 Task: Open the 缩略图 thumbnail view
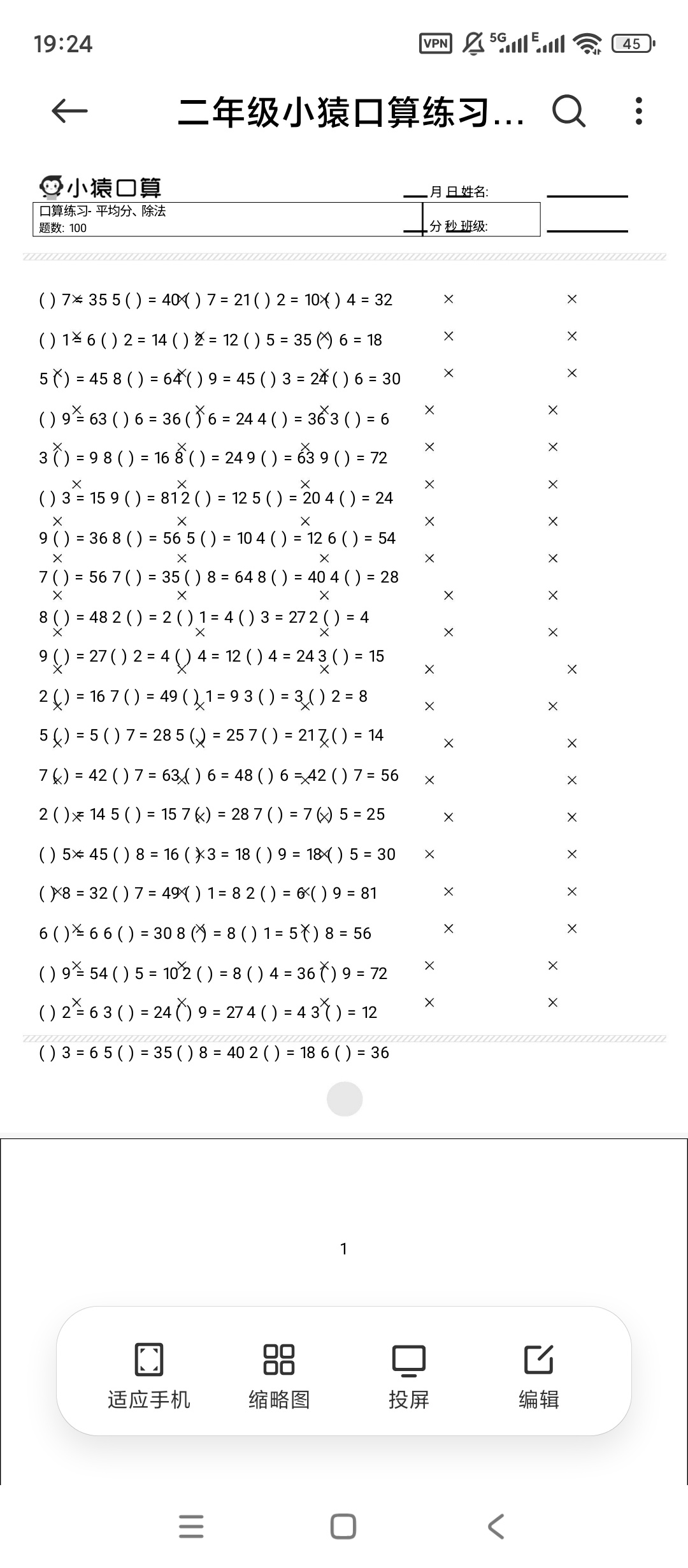279,1376
